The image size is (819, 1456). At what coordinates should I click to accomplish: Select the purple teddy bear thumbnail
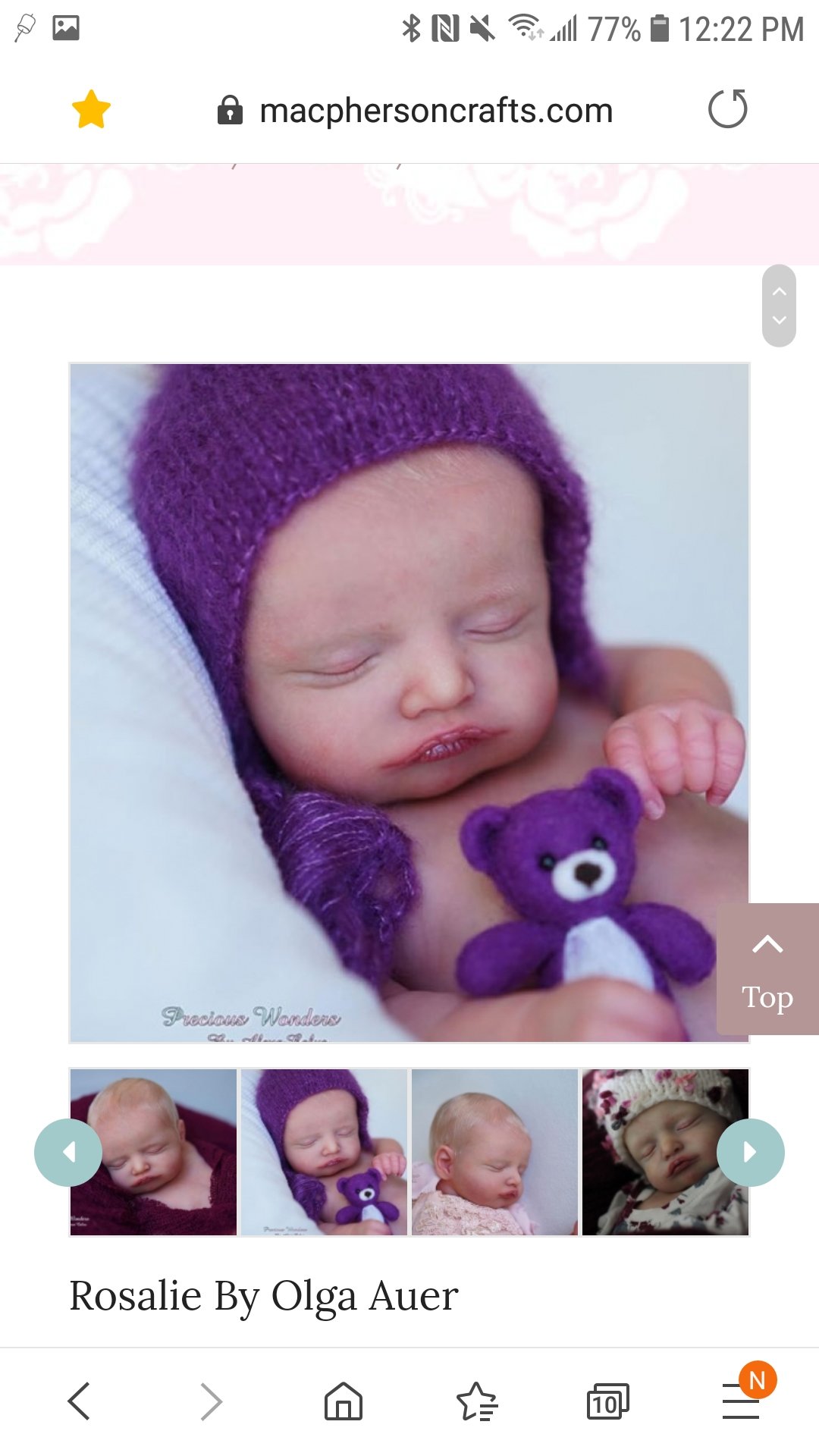pos(324,1152)
